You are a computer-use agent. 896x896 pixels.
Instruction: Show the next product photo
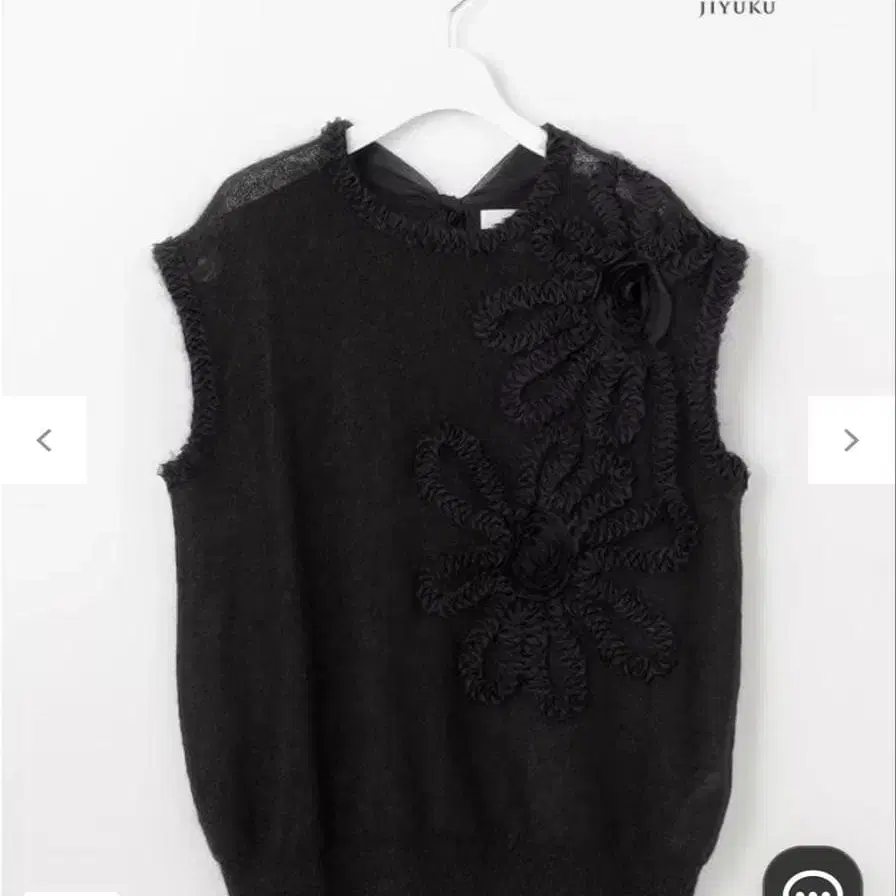(851, 440)
